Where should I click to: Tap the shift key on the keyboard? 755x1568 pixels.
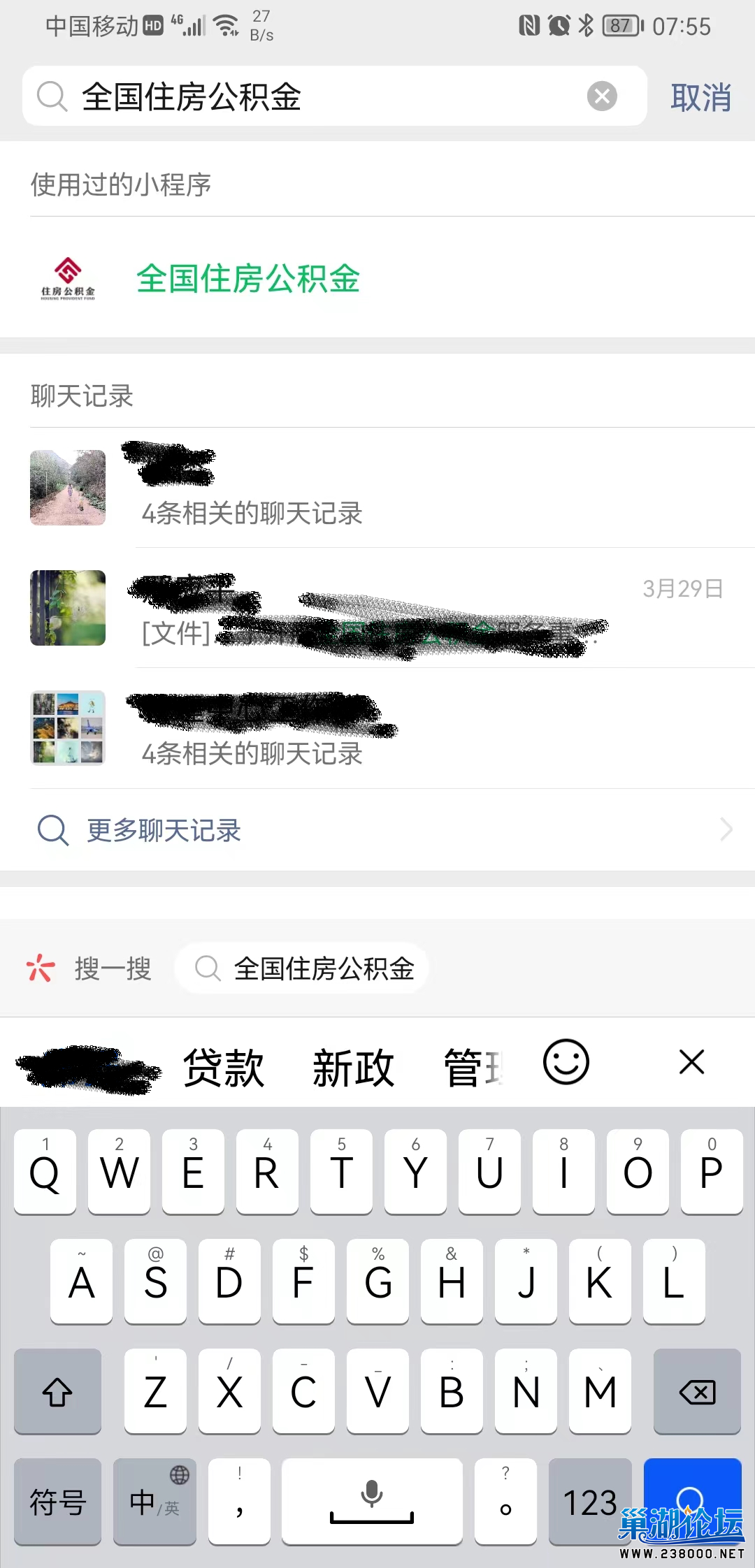57,1392
